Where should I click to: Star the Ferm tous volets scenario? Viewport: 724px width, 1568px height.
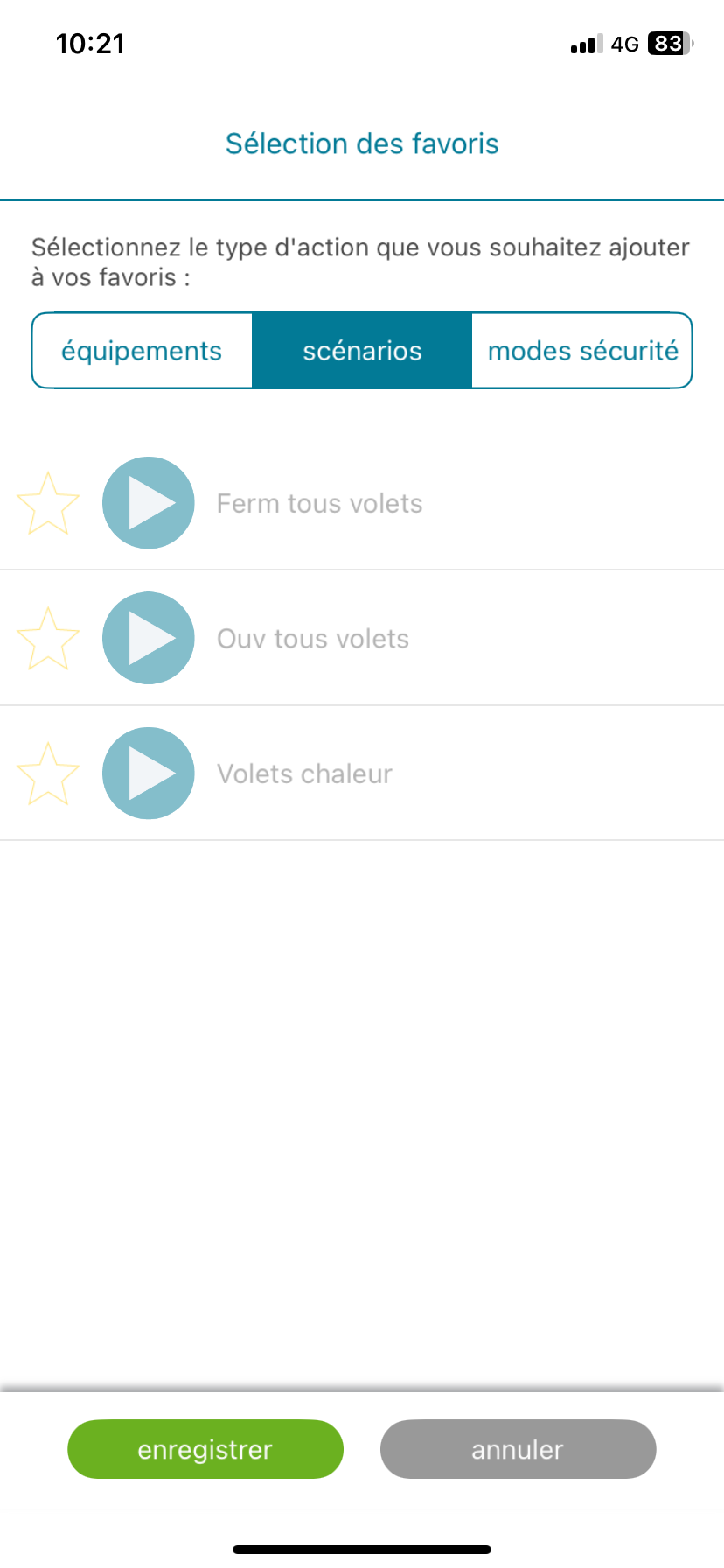[x=48, y=504]
